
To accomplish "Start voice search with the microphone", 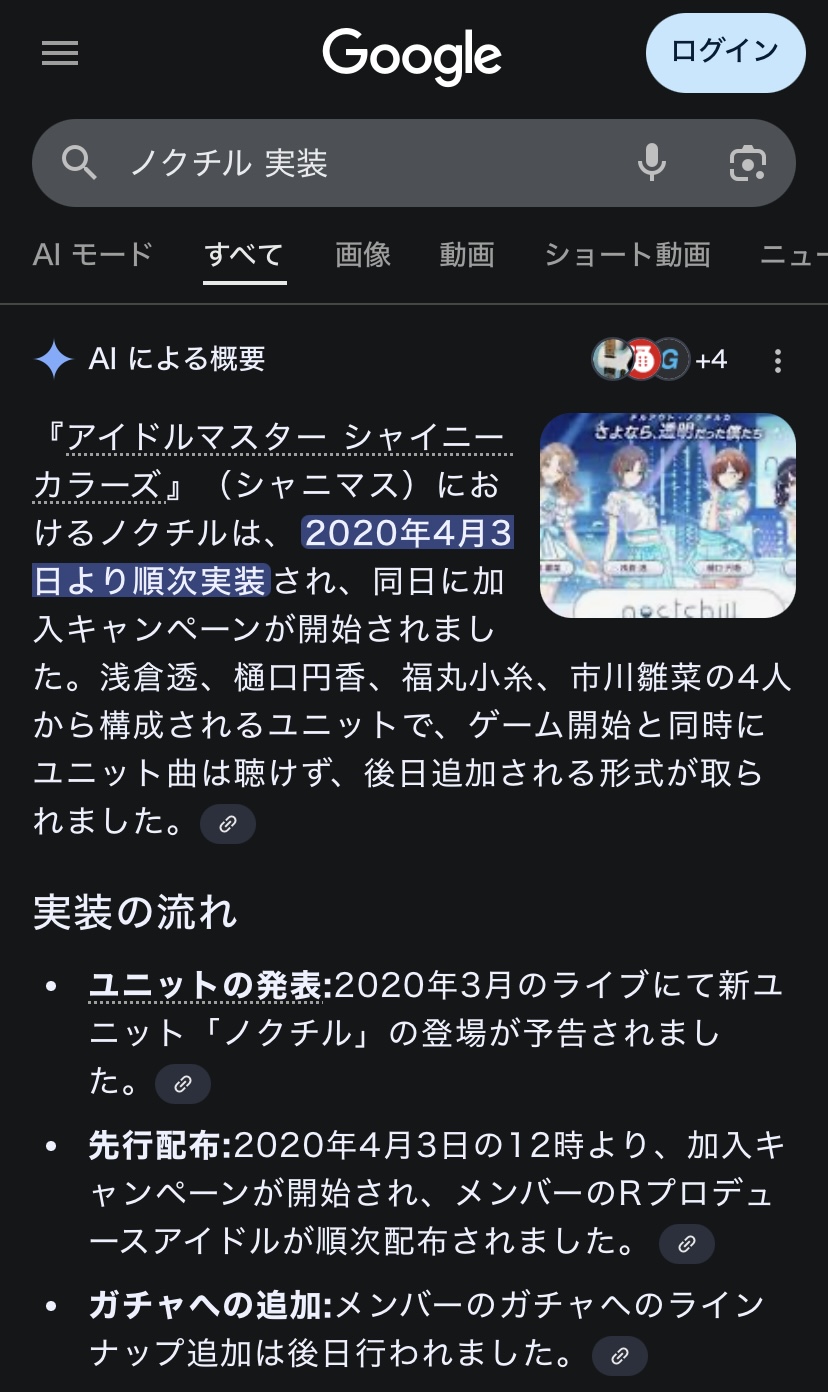I will coord(651,162).
